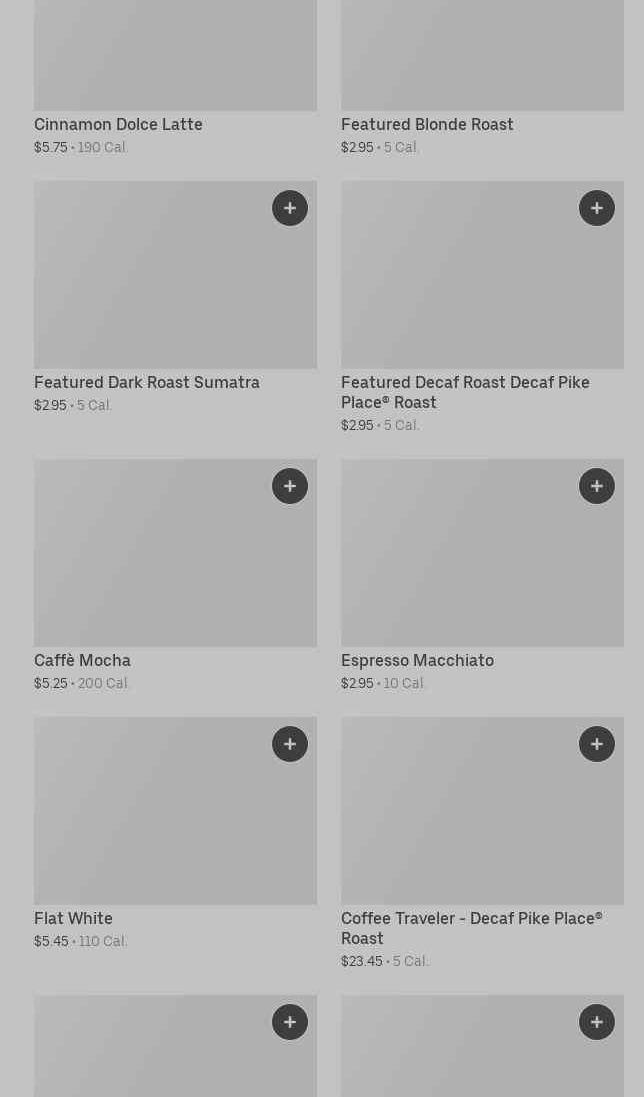Add Featured Decaf Roast Decaf Pike Place

pyautogui.click(x=597, y=208)
